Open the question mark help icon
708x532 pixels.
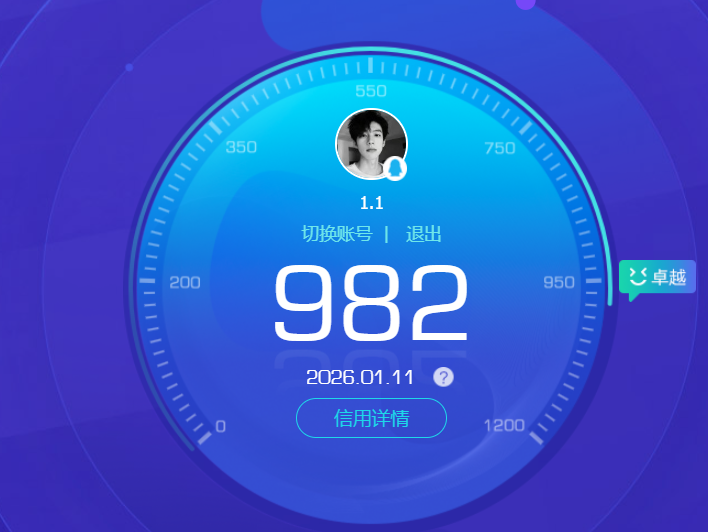444,377
